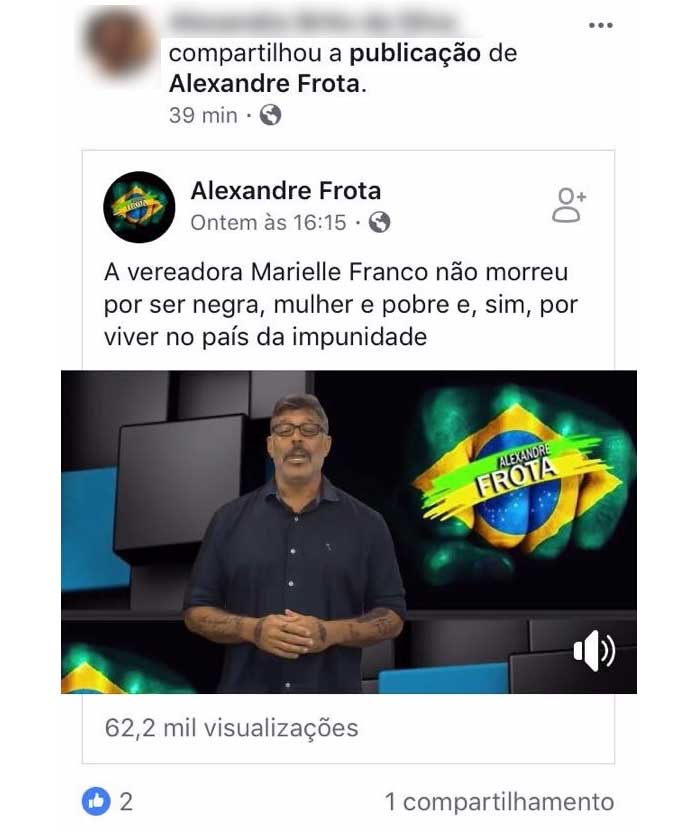Play the Alexandre Frota video
This screenshot has width=700, height=832.
pyautogui.click(x=348, y=532)
